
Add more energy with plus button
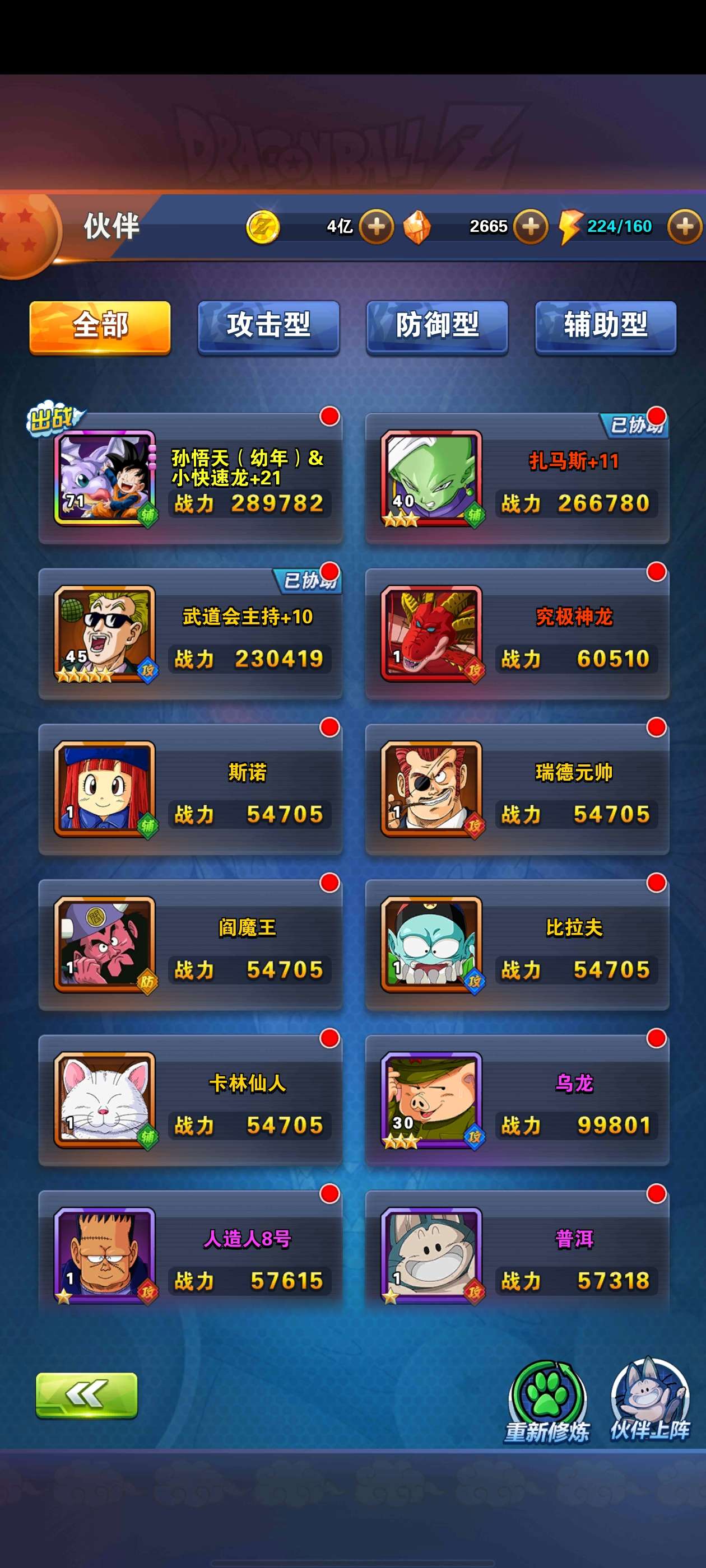pyautogui.click(x=685, y=226)
